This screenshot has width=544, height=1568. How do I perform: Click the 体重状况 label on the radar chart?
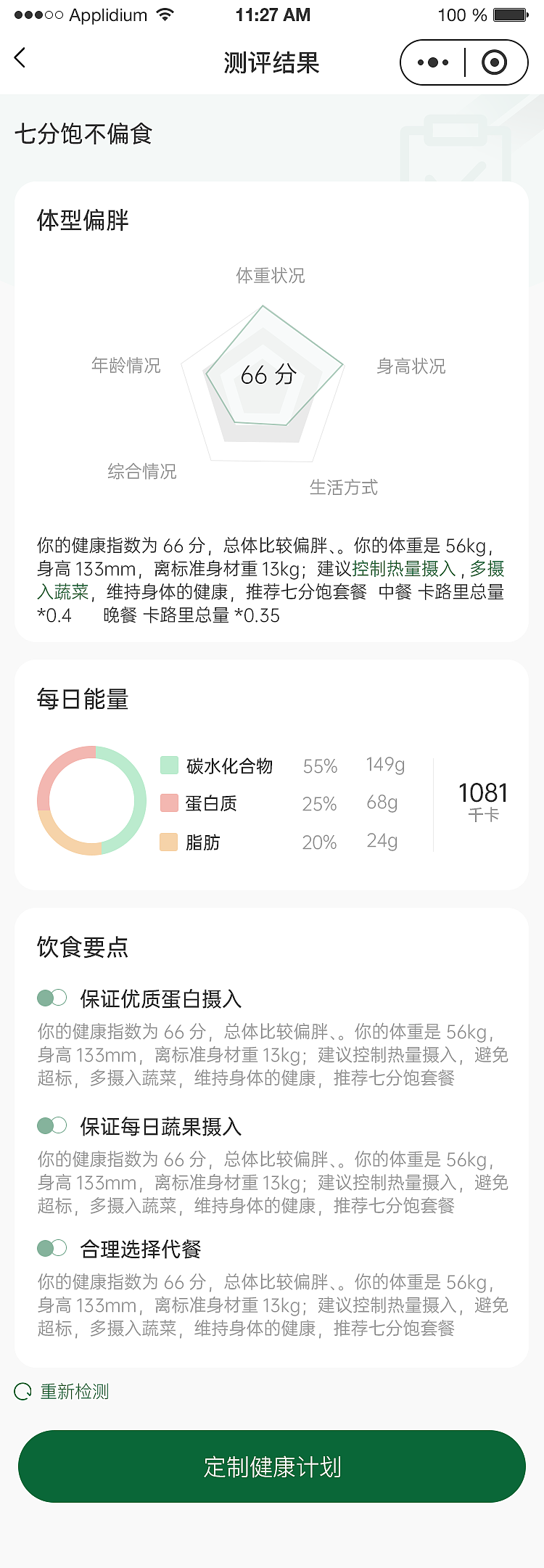click(x=271, y=276)
